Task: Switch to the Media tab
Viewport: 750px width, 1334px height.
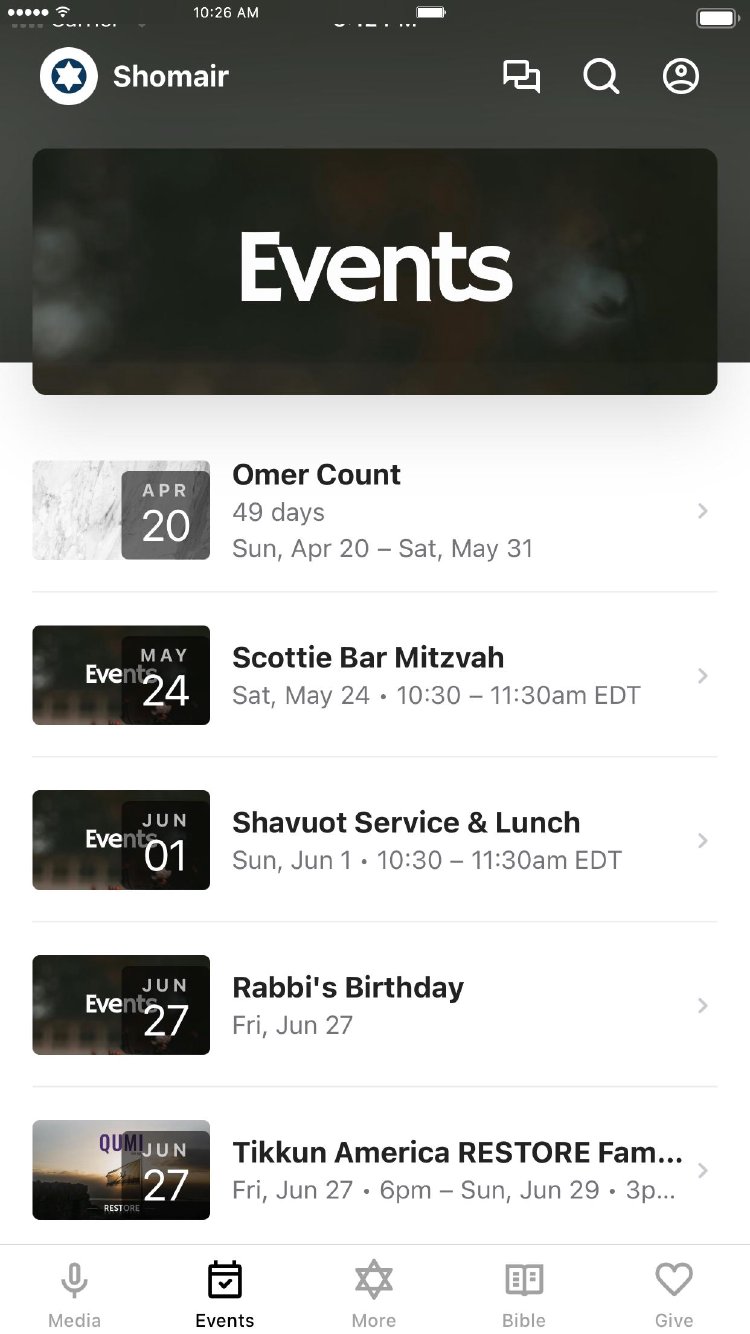Action: (x=75, y=1292)
